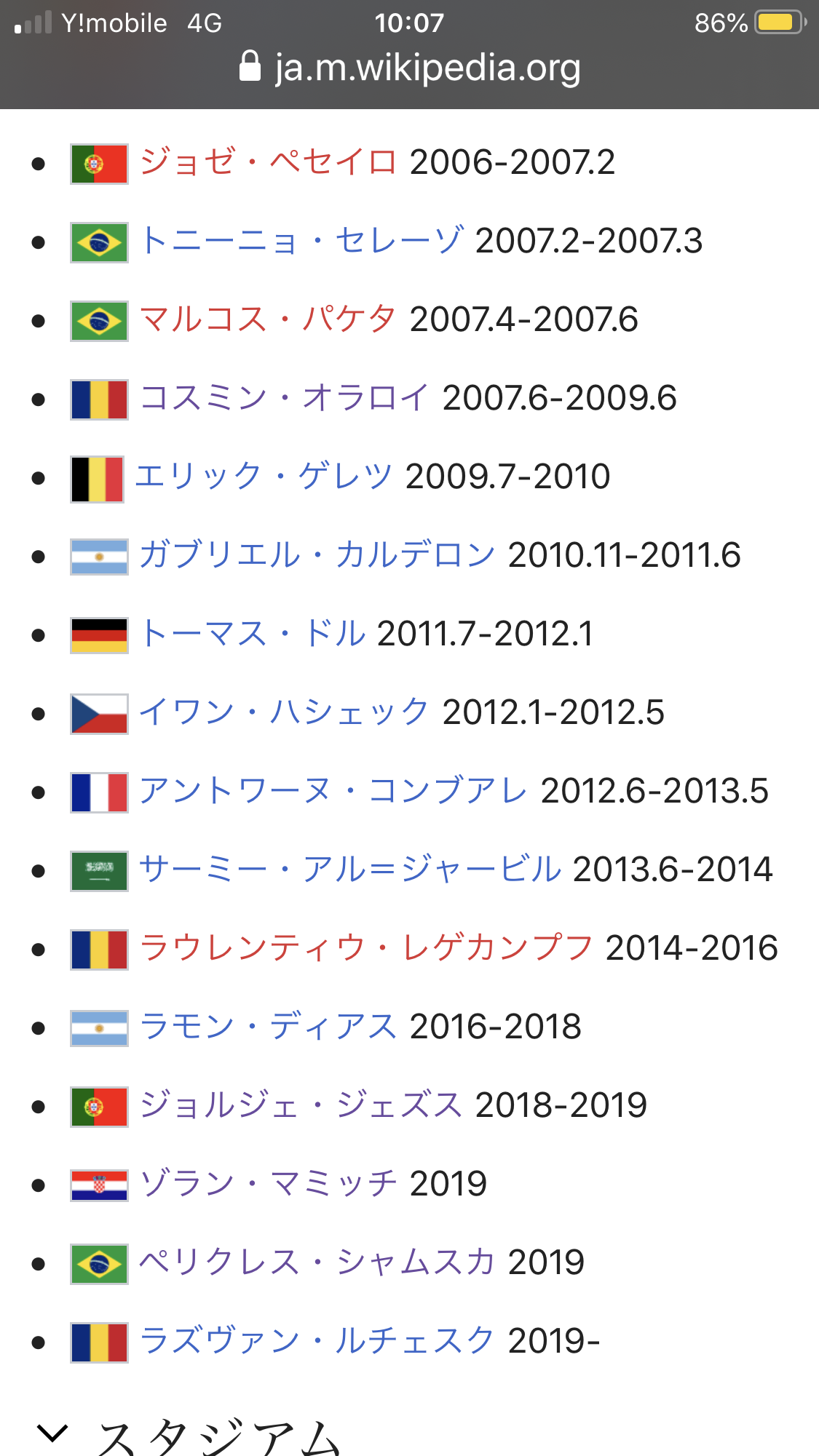Open the トーマス・ドル article link

click(x=251, y=634)
